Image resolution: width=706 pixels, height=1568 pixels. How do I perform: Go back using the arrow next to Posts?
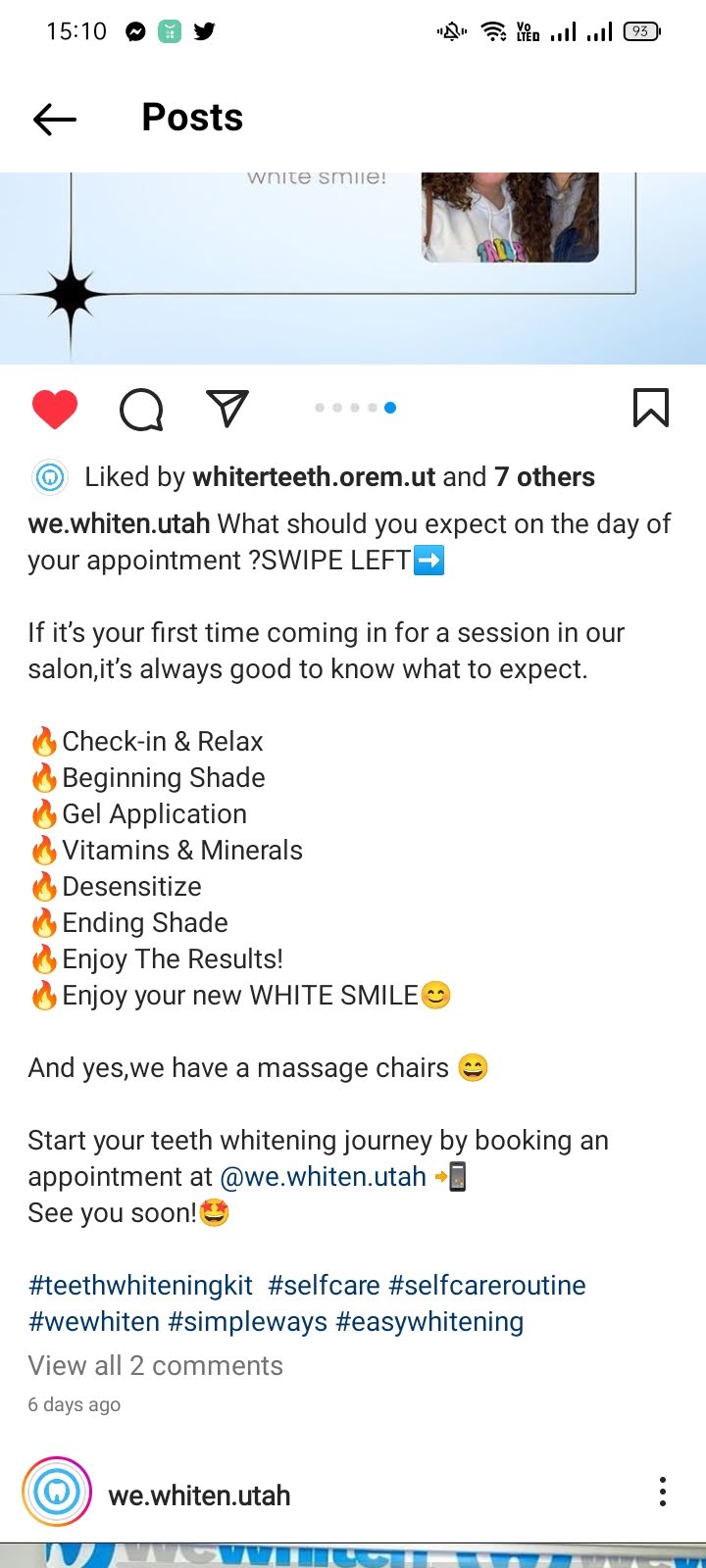pyautogui.click(x=55, y=120)
